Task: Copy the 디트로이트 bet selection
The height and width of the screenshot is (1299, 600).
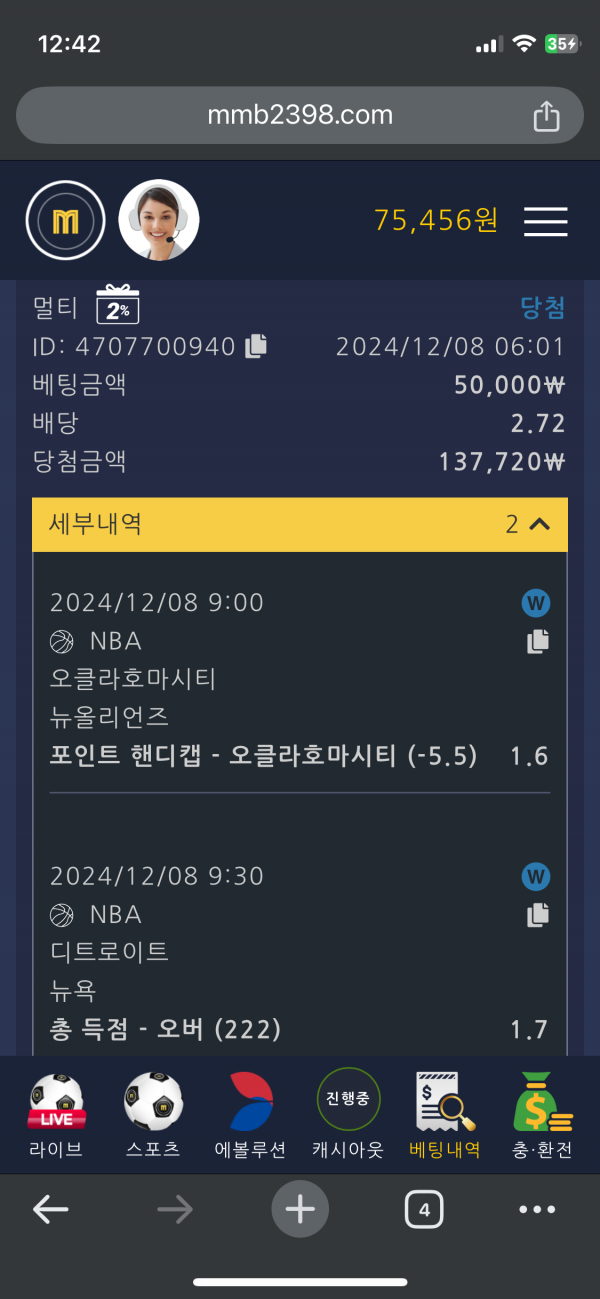Action: coord(538,914)
